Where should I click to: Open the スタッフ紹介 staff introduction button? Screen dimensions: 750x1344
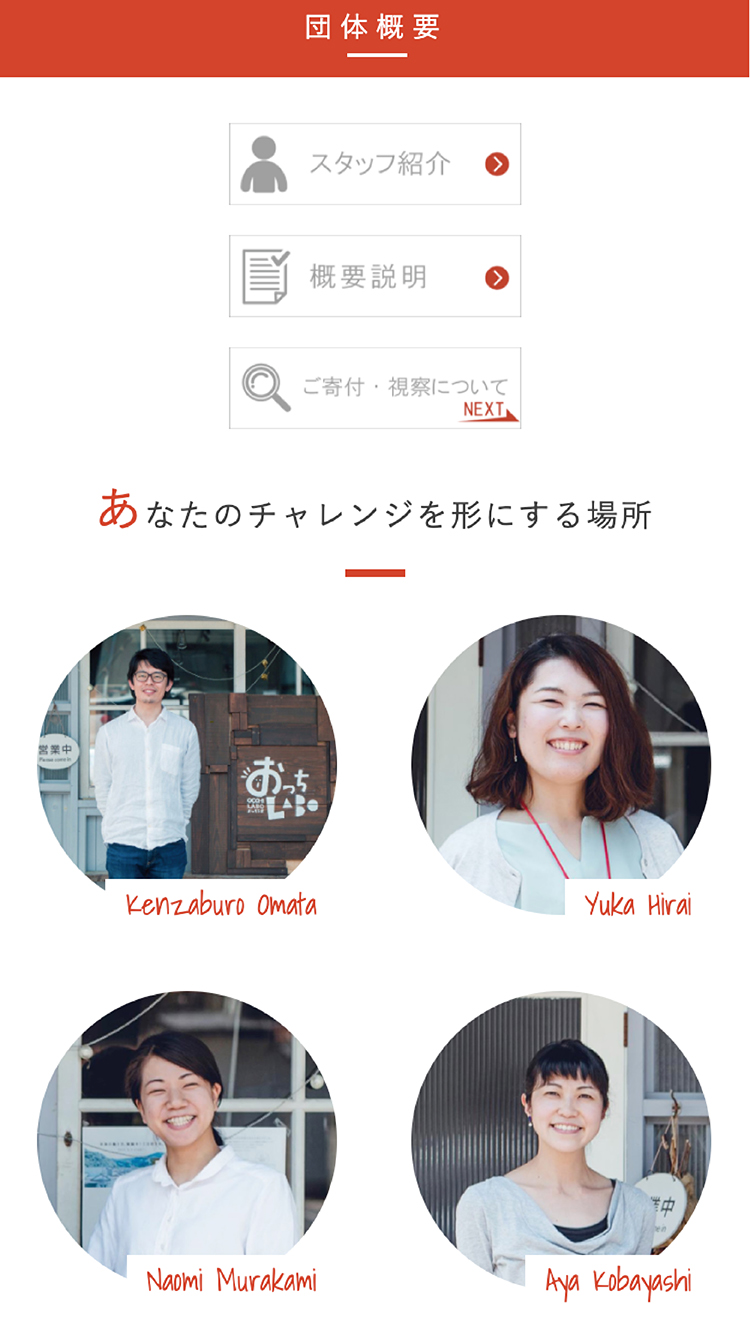coord(375,164)
